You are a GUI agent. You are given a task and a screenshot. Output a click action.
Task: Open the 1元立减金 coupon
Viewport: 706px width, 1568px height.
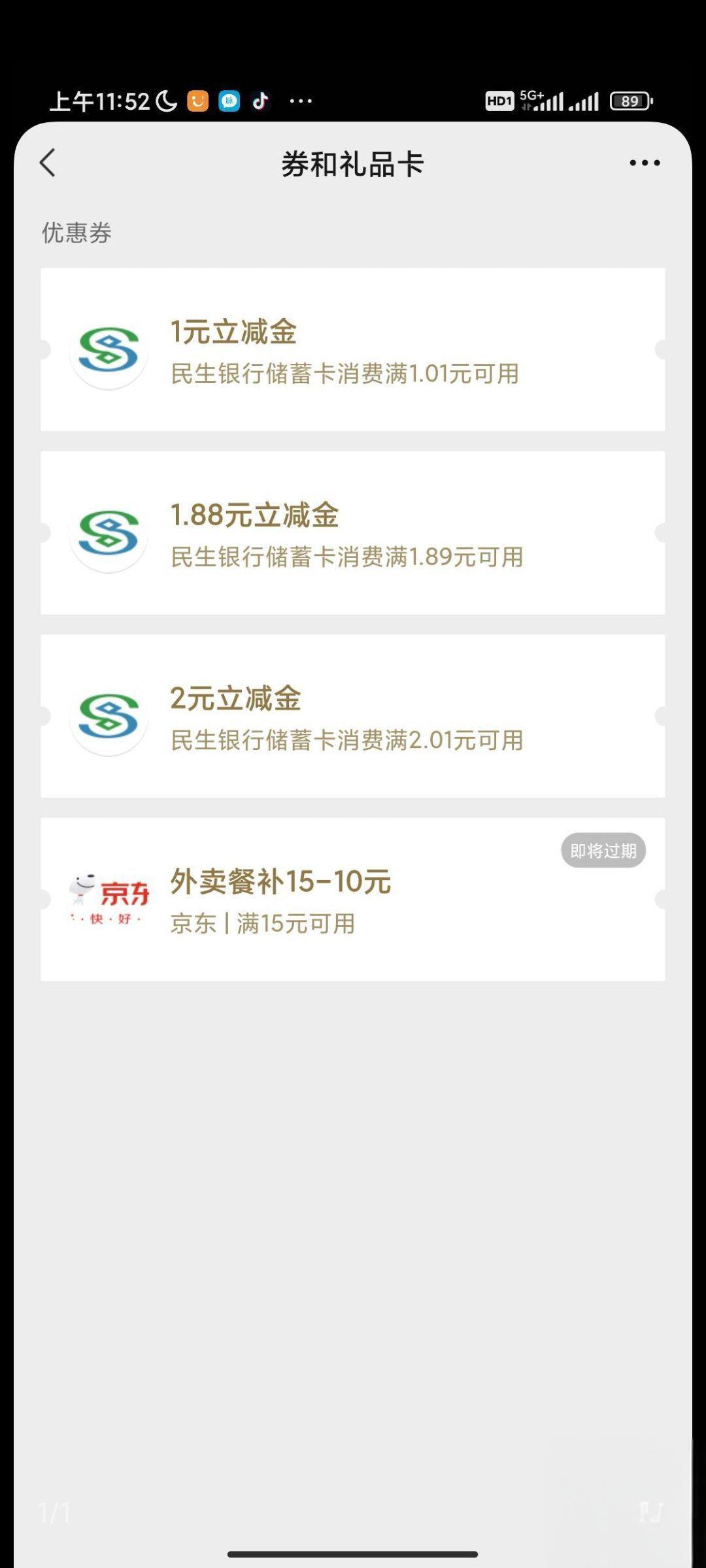click(x=353, y=350)
